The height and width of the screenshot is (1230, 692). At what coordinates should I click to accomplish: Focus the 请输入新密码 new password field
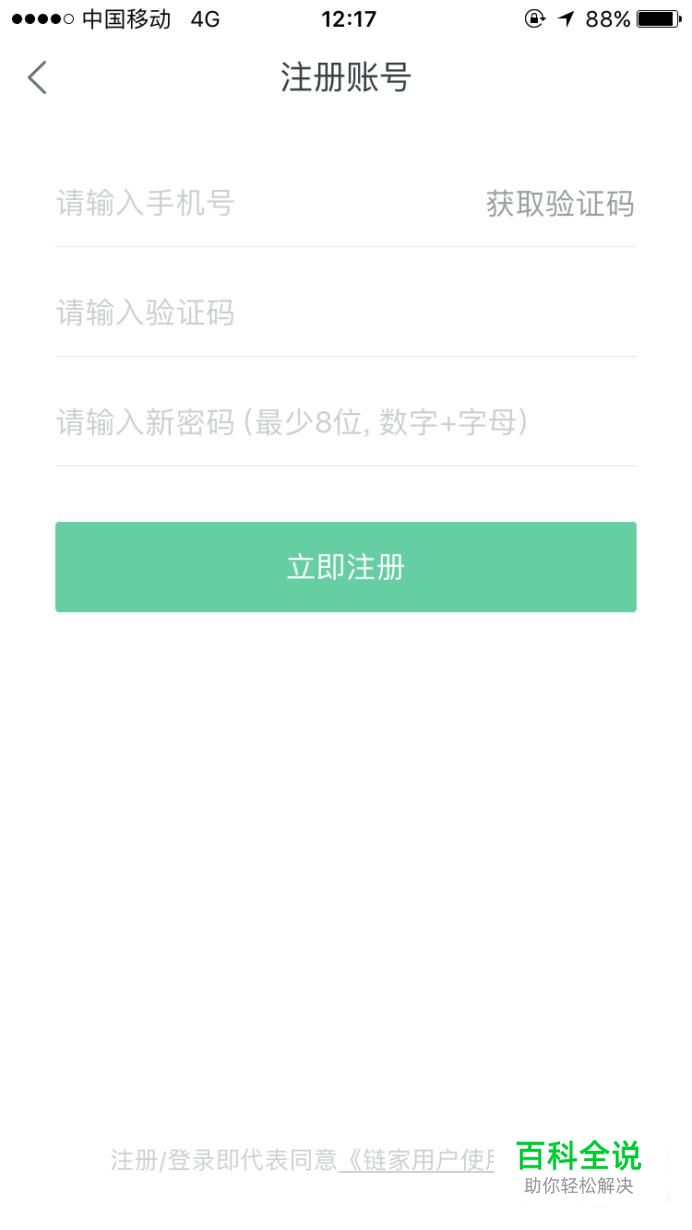pyautogui.click(x=346, y=423)
